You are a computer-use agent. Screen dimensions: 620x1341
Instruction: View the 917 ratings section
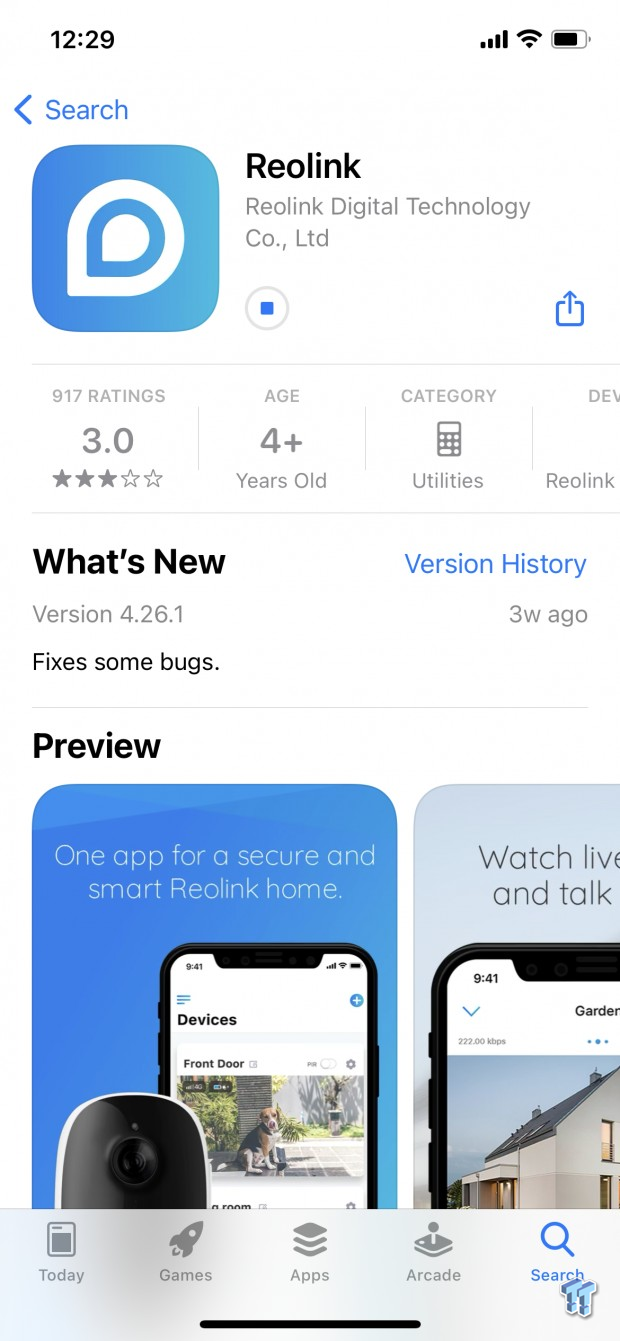[x=108, y=439]
